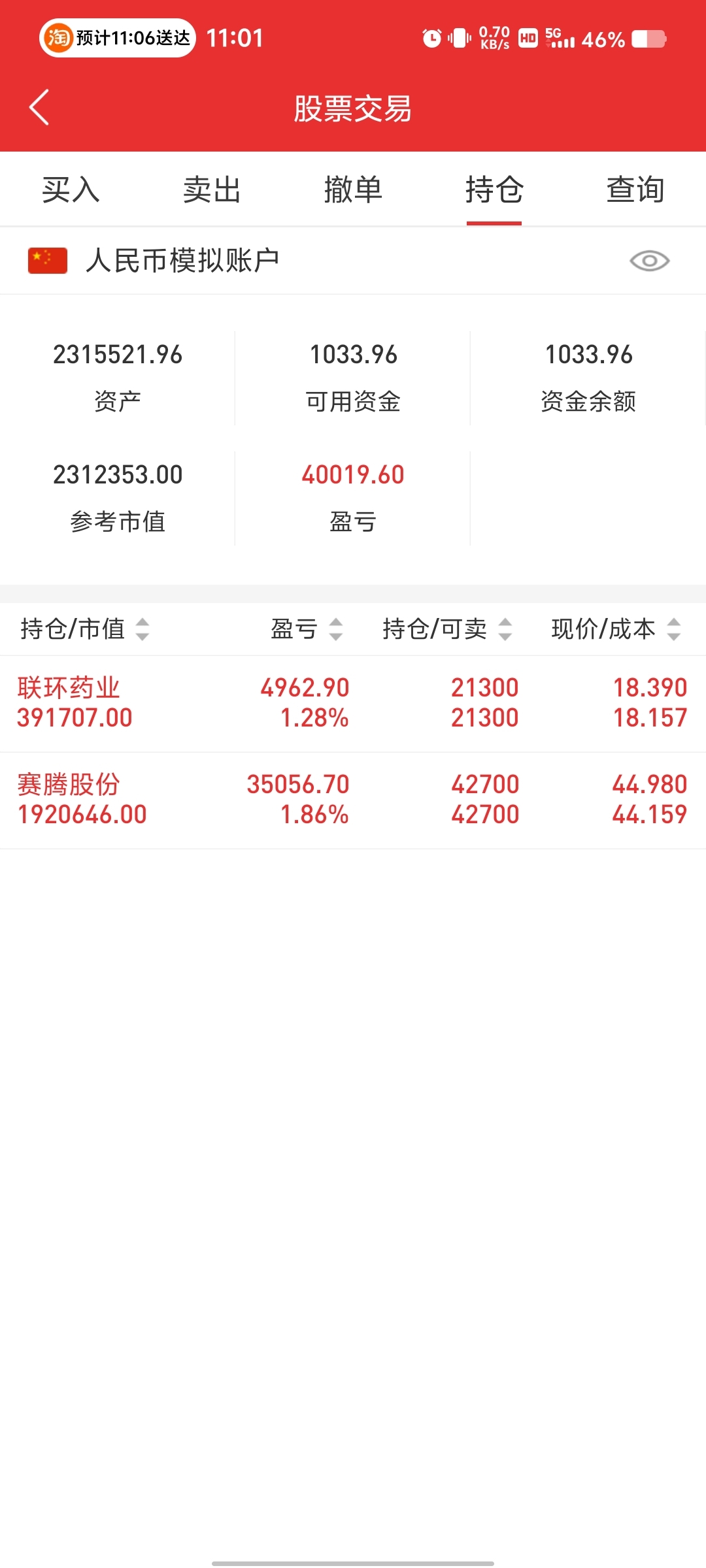Viewport: 706px width, 1568px height.
Task: Go back using the header arrow
Action: coord(39,108)
